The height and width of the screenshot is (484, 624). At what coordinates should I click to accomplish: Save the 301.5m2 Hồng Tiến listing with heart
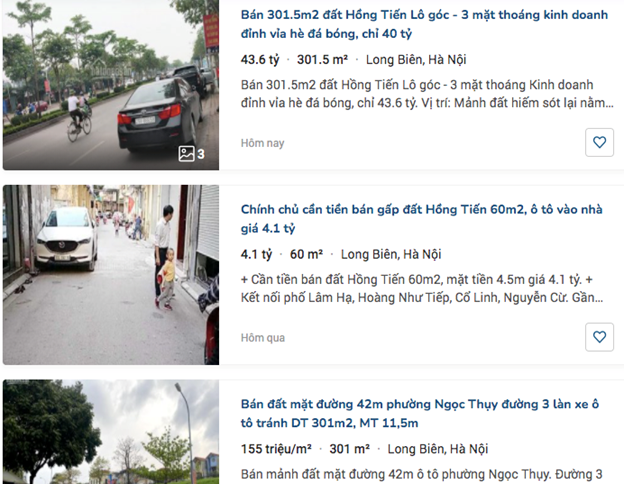pos(599,142)
